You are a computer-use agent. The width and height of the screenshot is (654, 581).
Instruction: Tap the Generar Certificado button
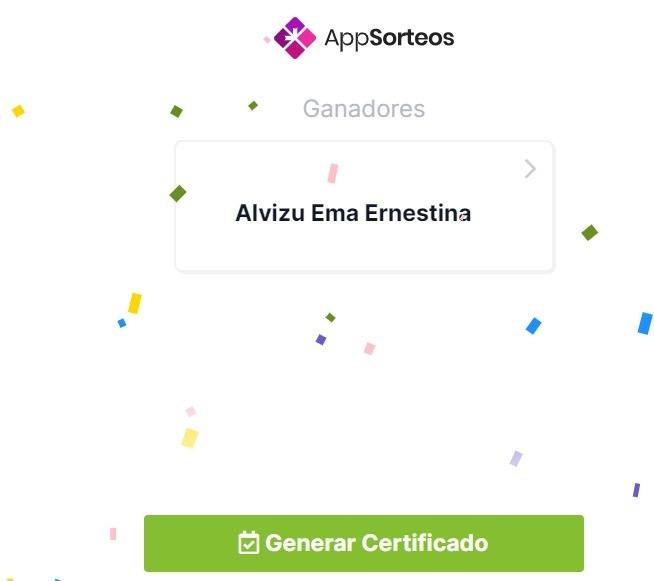(363, 543)
